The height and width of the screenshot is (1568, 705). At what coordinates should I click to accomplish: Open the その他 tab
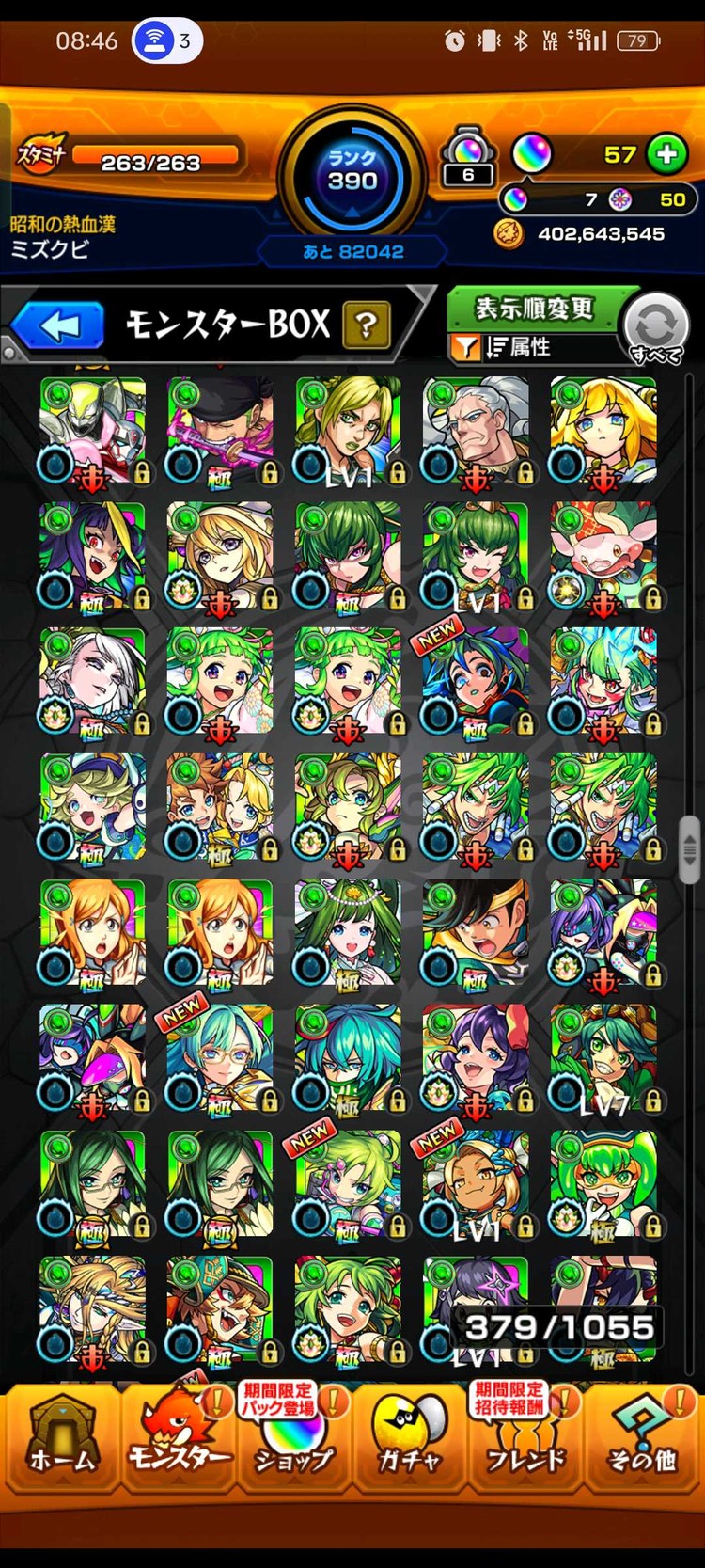(x=642, y=1437)
